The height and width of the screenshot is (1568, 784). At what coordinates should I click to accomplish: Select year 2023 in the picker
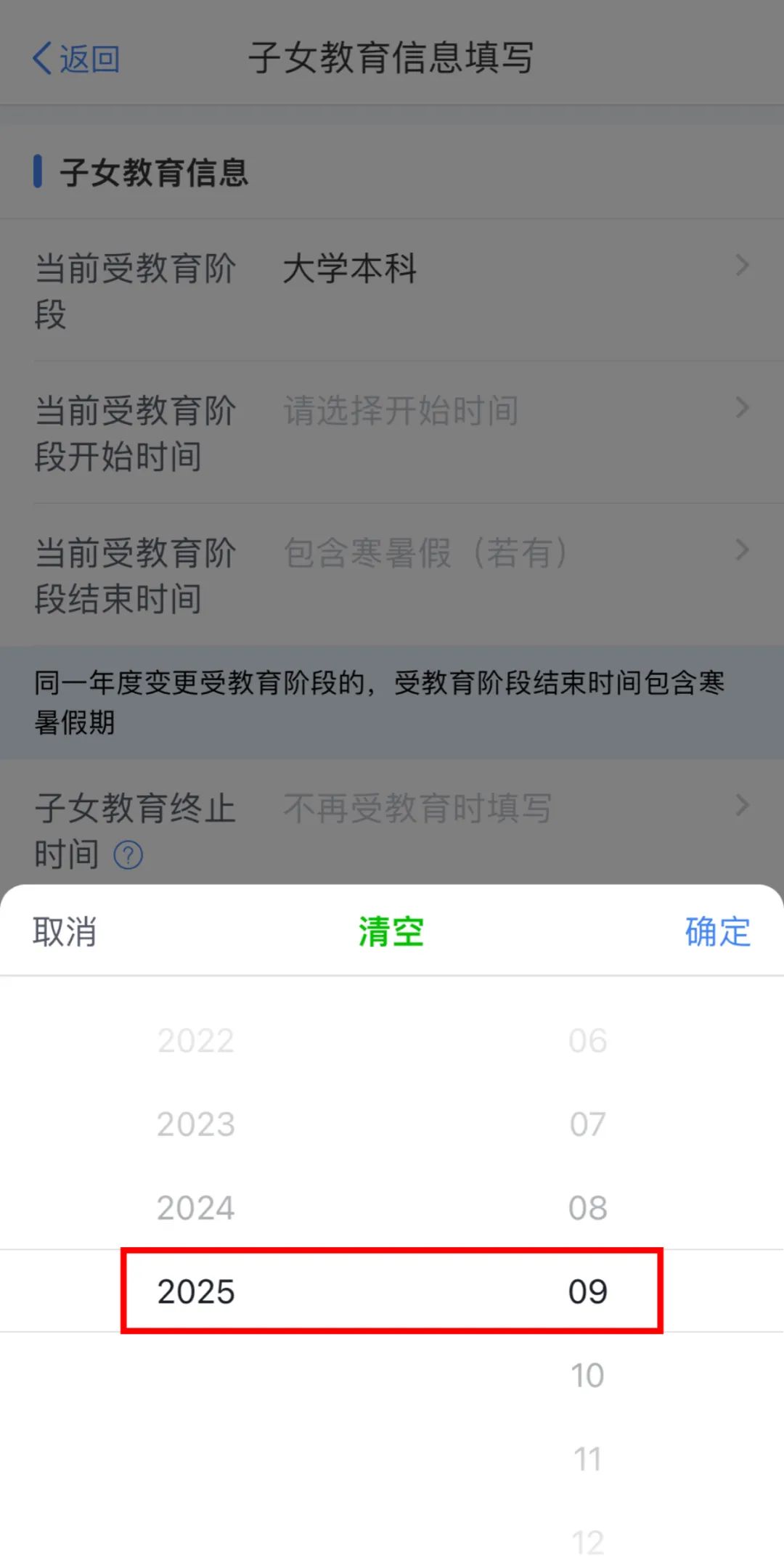[x=196, y=1124]
